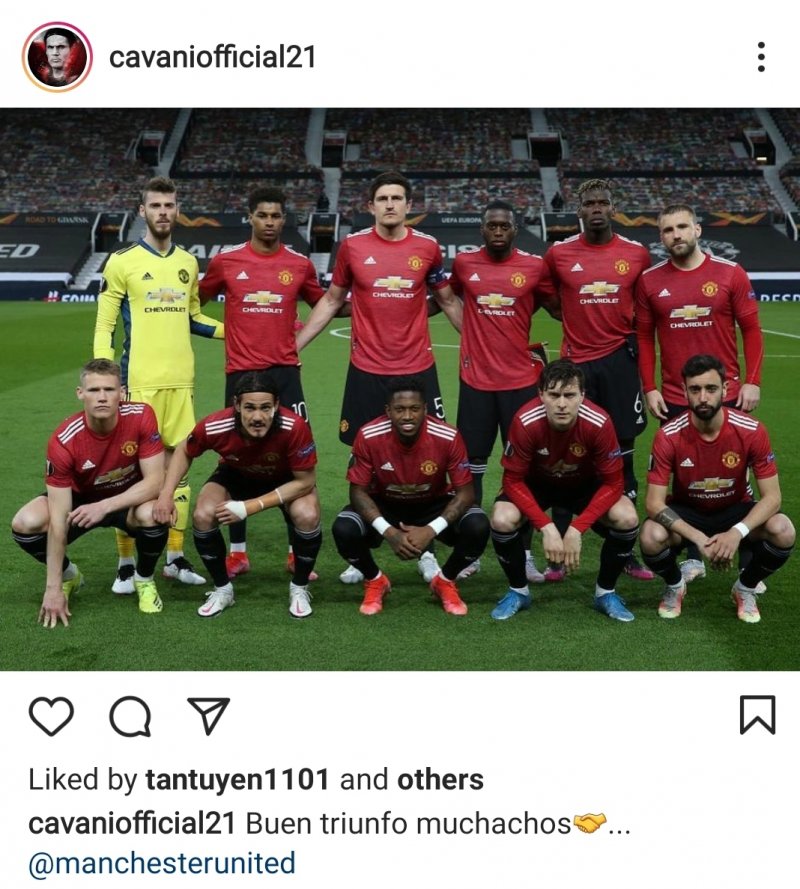
Task: Tap cavaniofficial21 username in the caption
Action: pos(132,824)
